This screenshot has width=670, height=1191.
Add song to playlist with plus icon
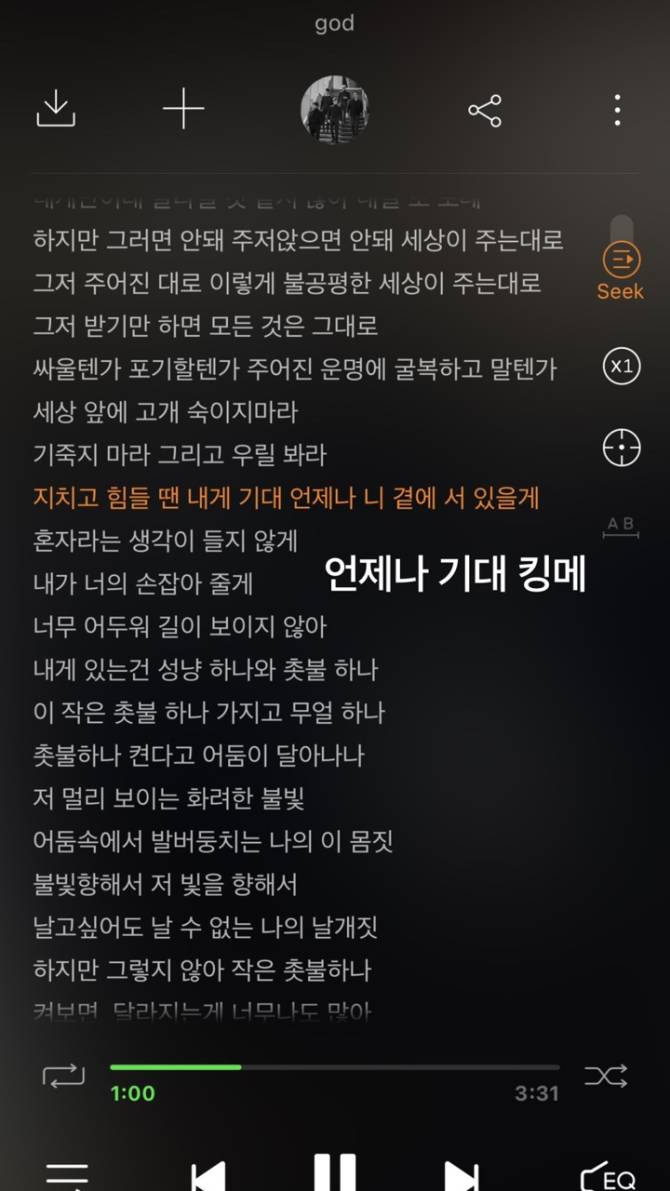(x=183, y=109)
